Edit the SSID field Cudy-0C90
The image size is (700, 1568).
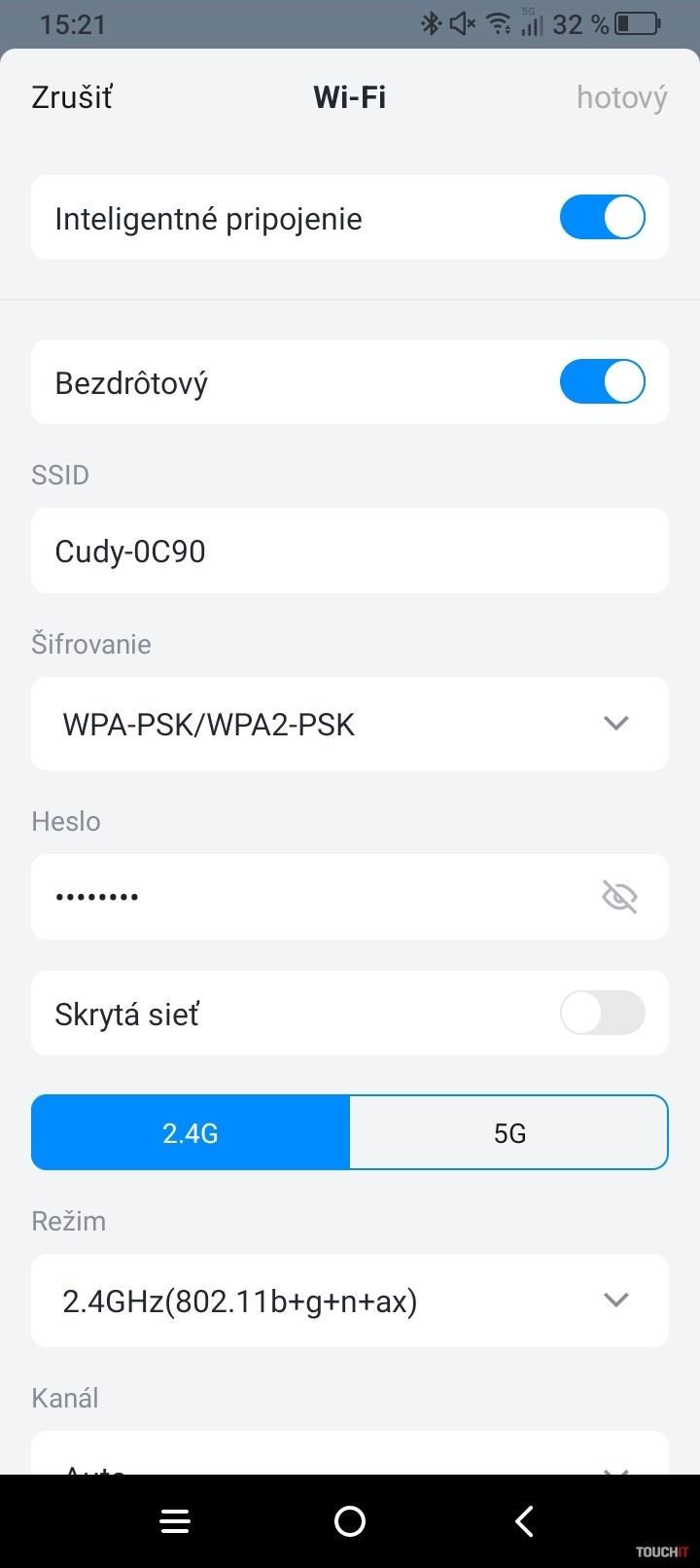tap(349, 552)
